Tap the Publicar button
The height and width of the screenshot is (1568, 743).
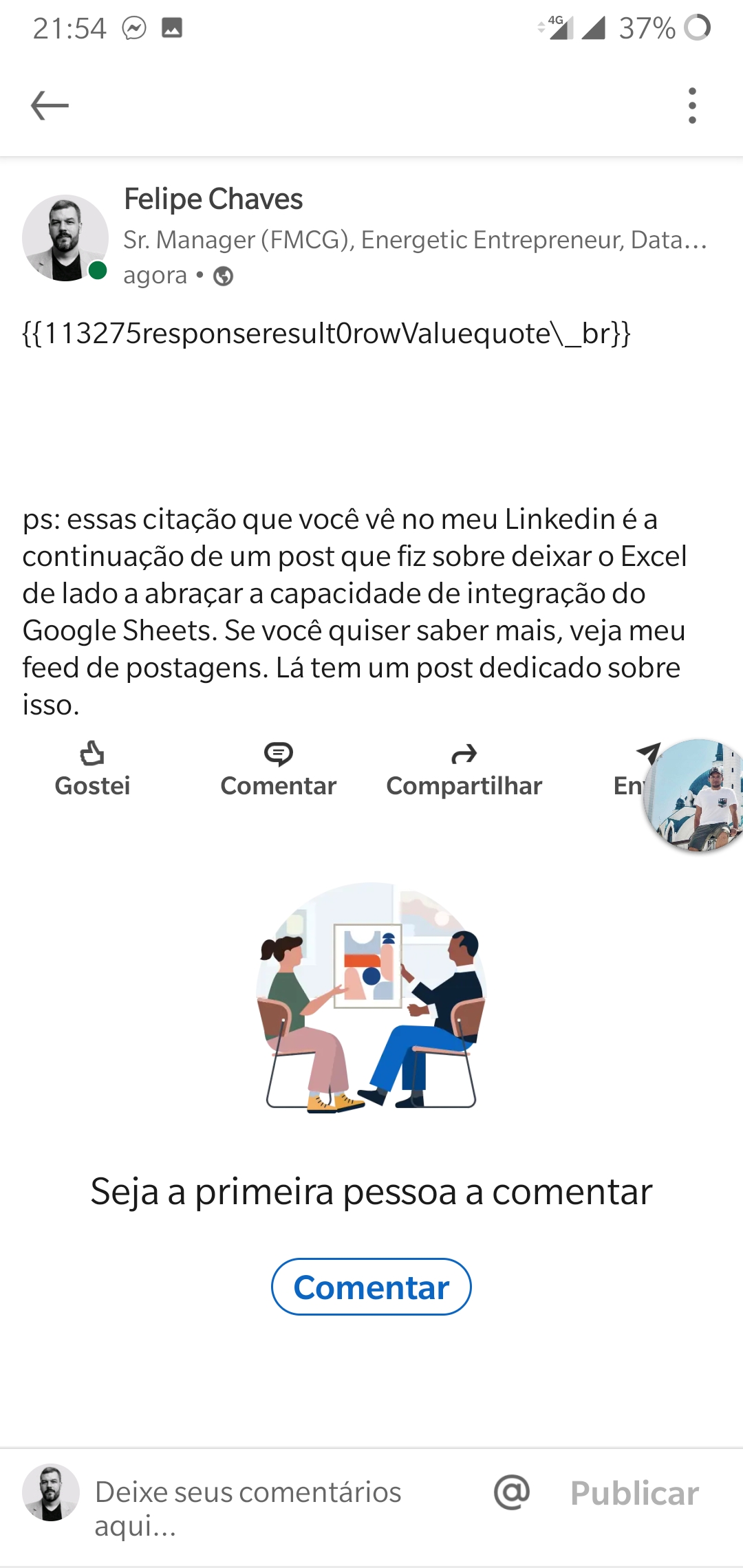tap(634, 1493)
